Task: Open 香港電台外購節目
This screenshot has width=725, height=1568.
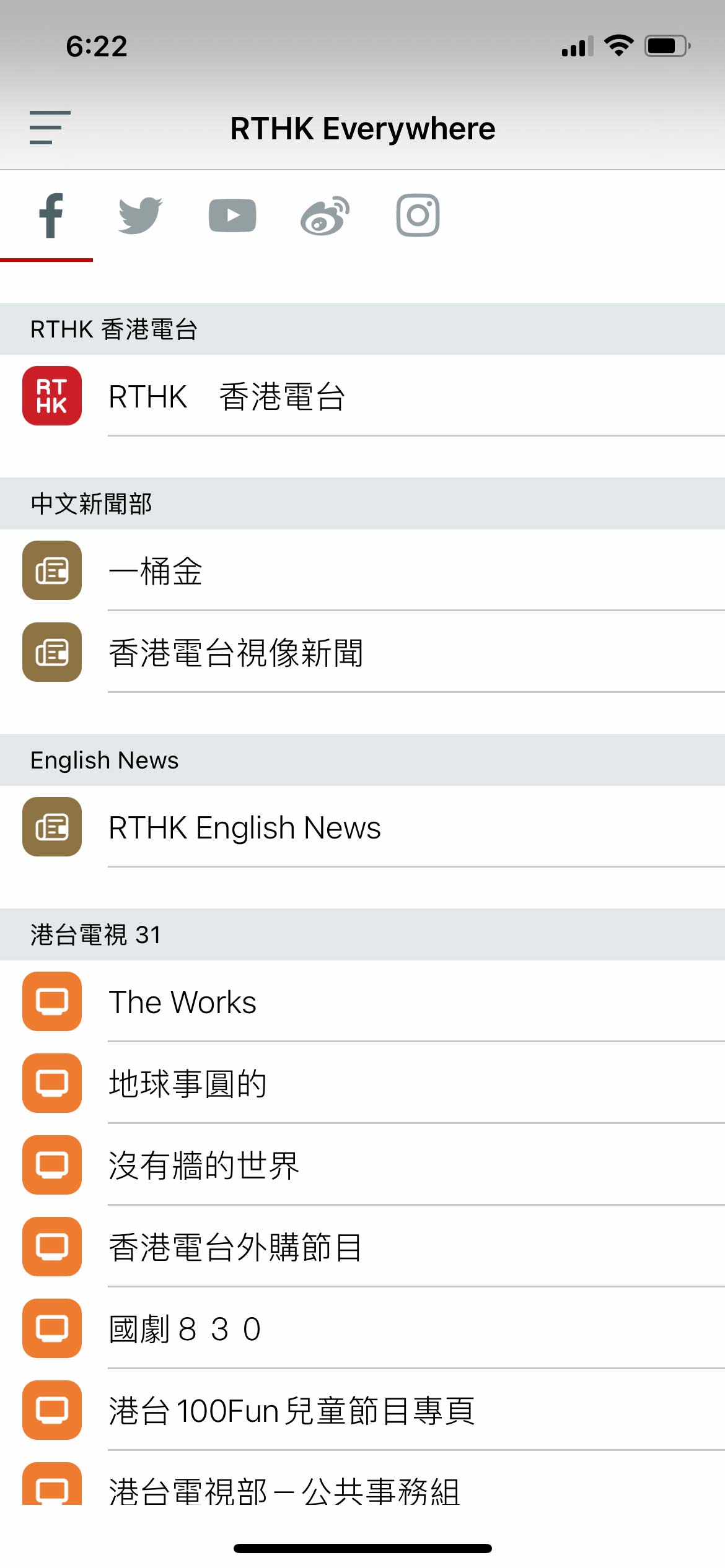Action: pyautogui.click(x=362, y=1247)
